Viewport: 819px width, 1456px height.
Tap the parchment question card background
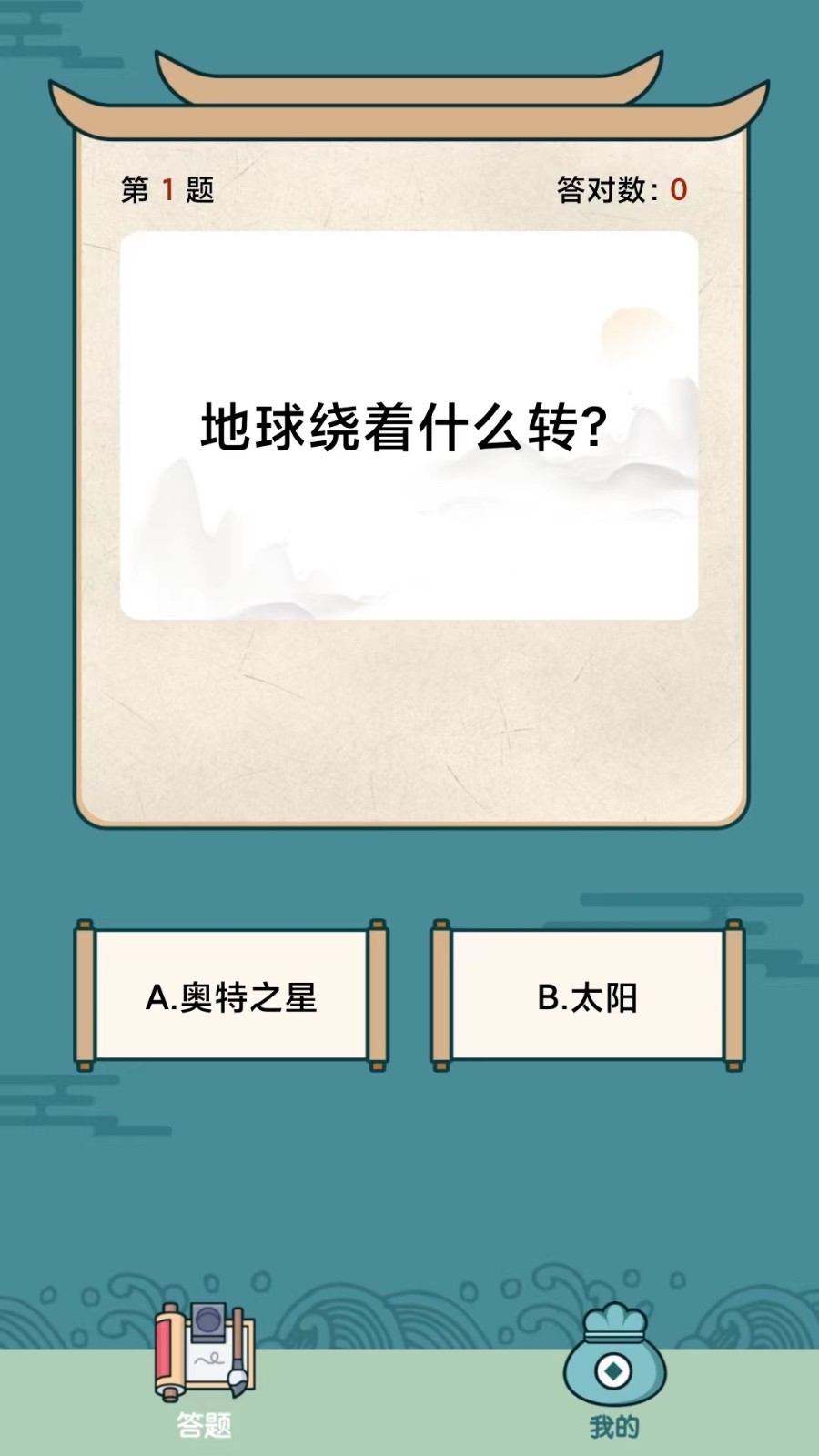[409, 728]
